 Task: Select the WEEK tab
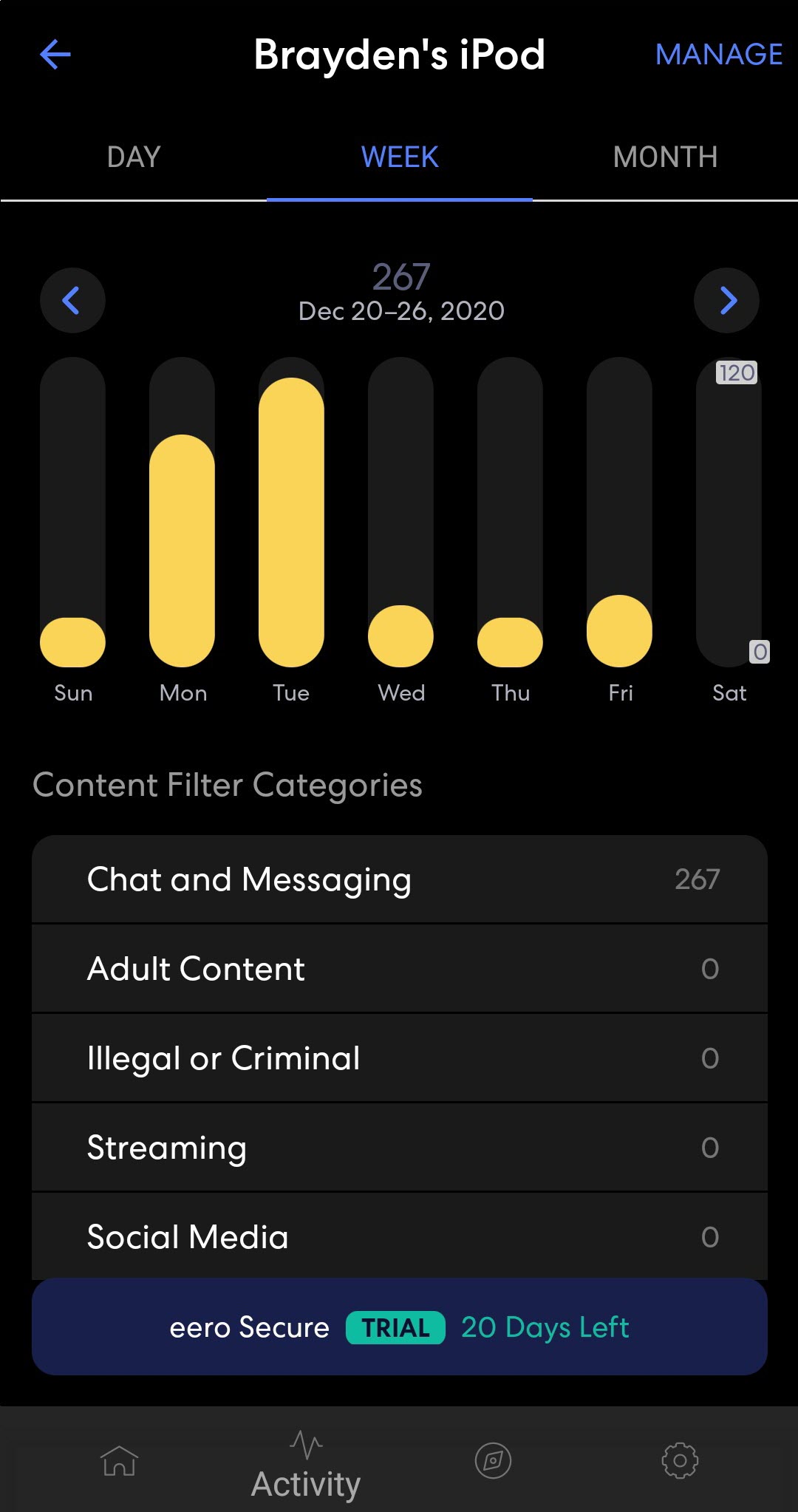pos(400,157)
